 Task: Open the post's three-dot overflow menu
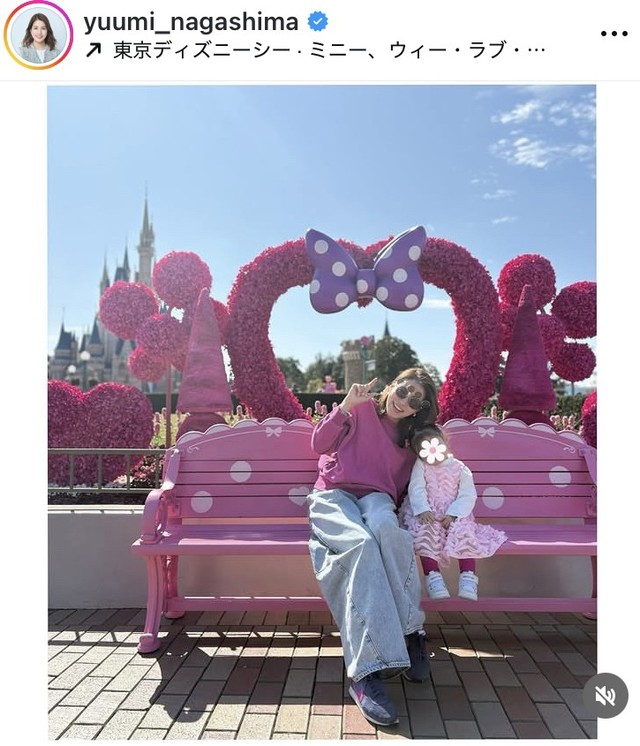[613, 34]
